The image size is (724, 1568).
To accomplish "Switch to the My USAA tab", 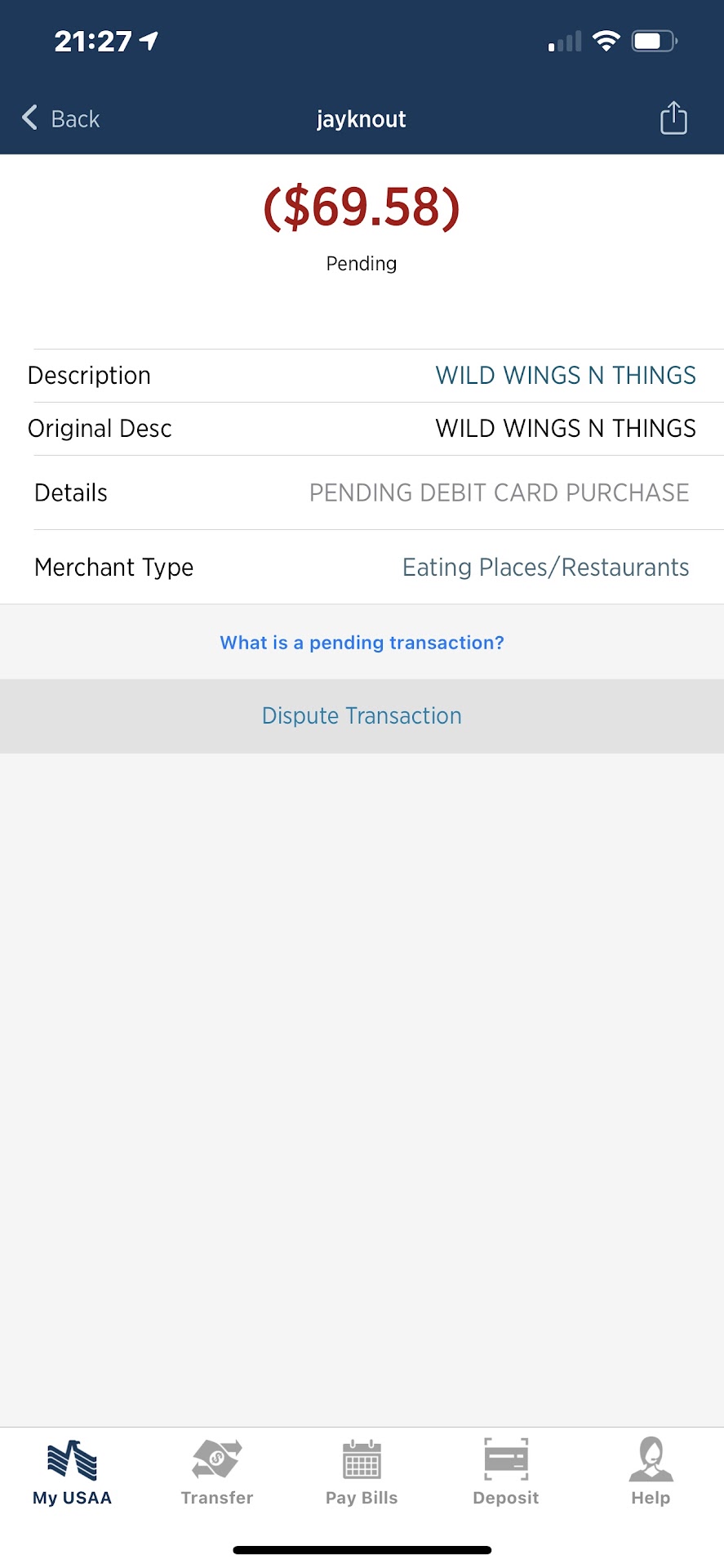I will (x=72, y=1473).
